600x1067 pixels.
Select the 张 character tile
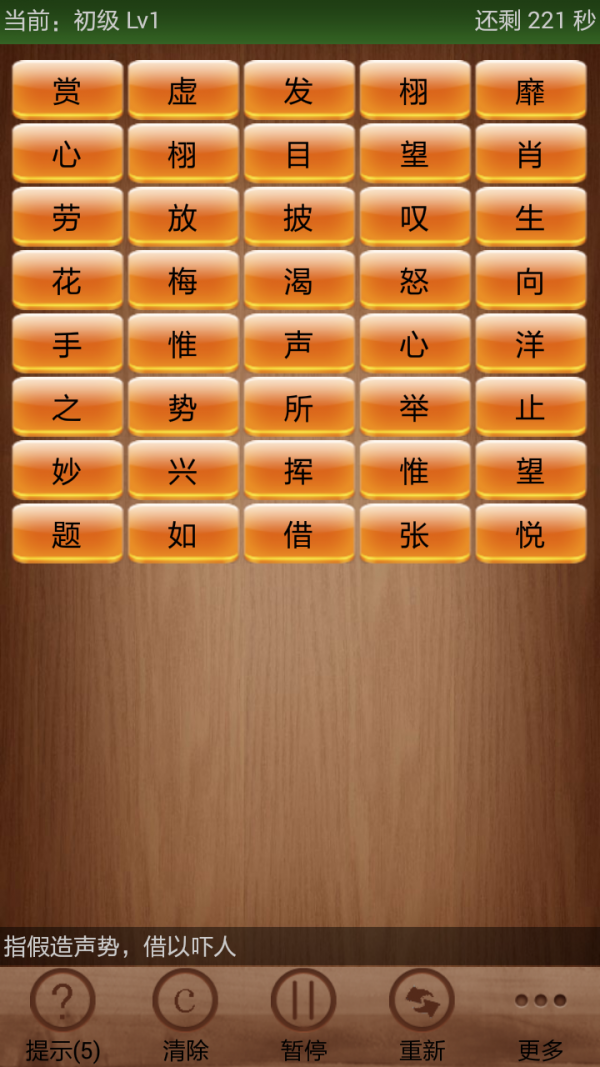click(414, 534)
